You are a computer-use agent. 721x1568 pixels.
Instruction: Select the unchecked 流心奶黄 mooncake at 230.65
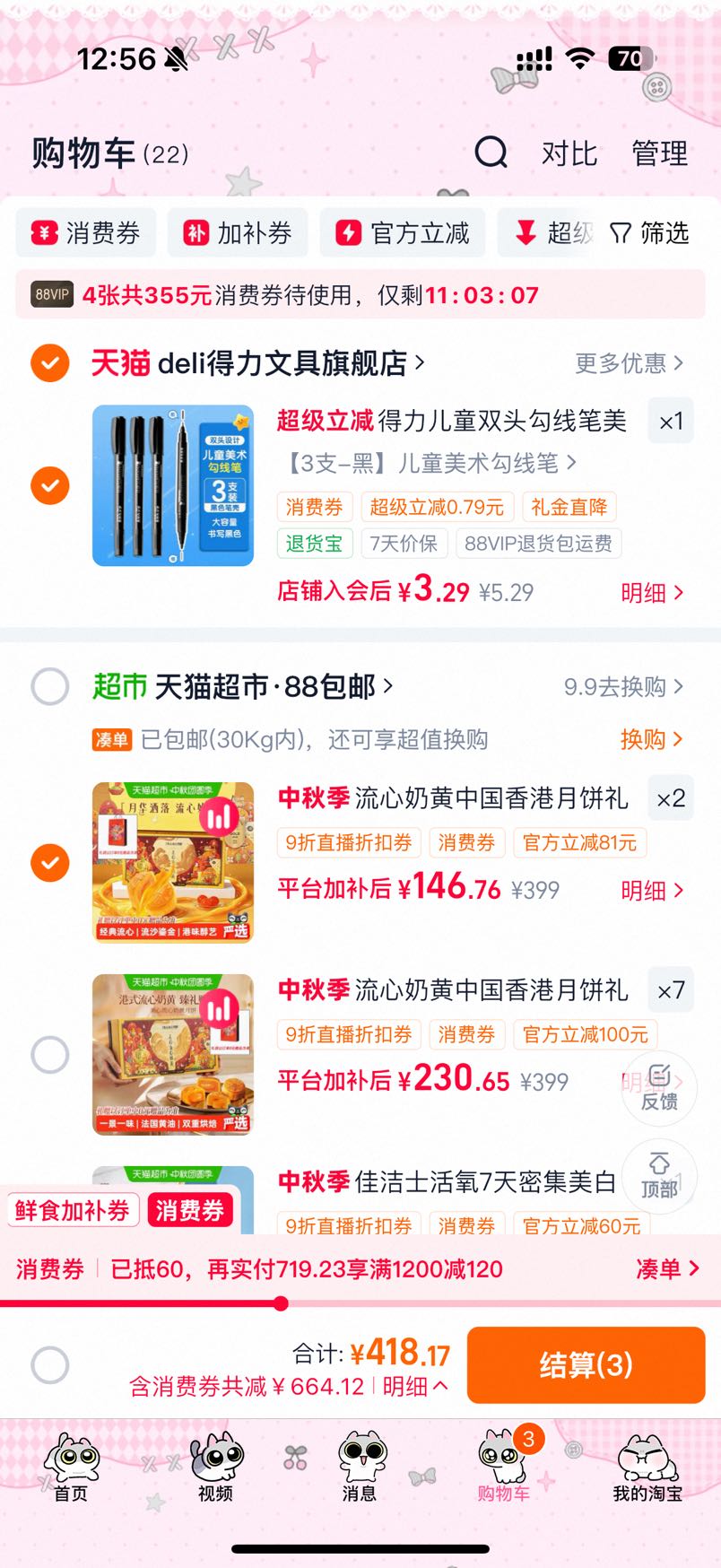click(x=50, y=1055)
